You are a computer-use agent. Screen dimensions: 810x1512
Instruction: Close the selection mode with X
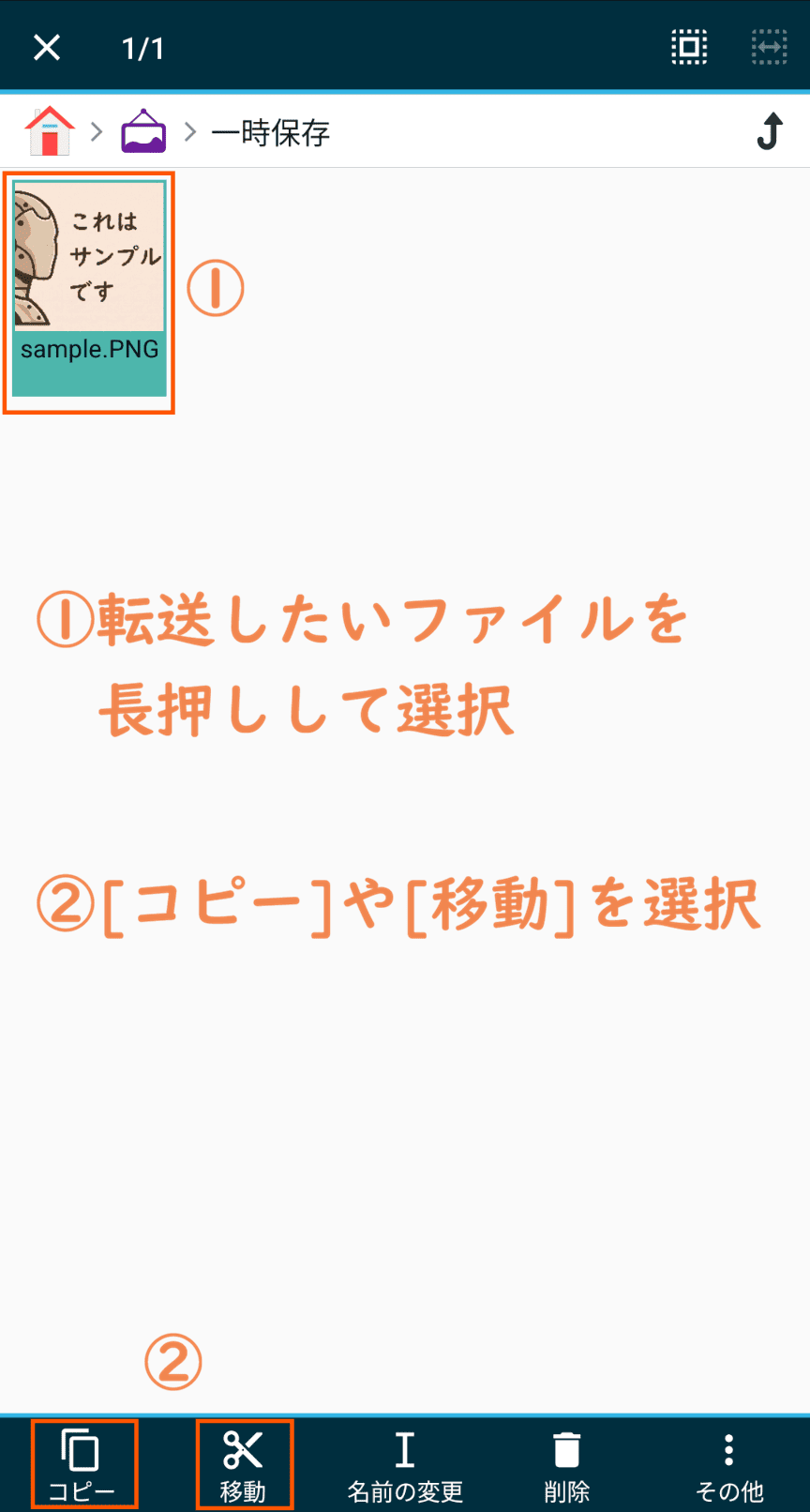tap(47, 48)
